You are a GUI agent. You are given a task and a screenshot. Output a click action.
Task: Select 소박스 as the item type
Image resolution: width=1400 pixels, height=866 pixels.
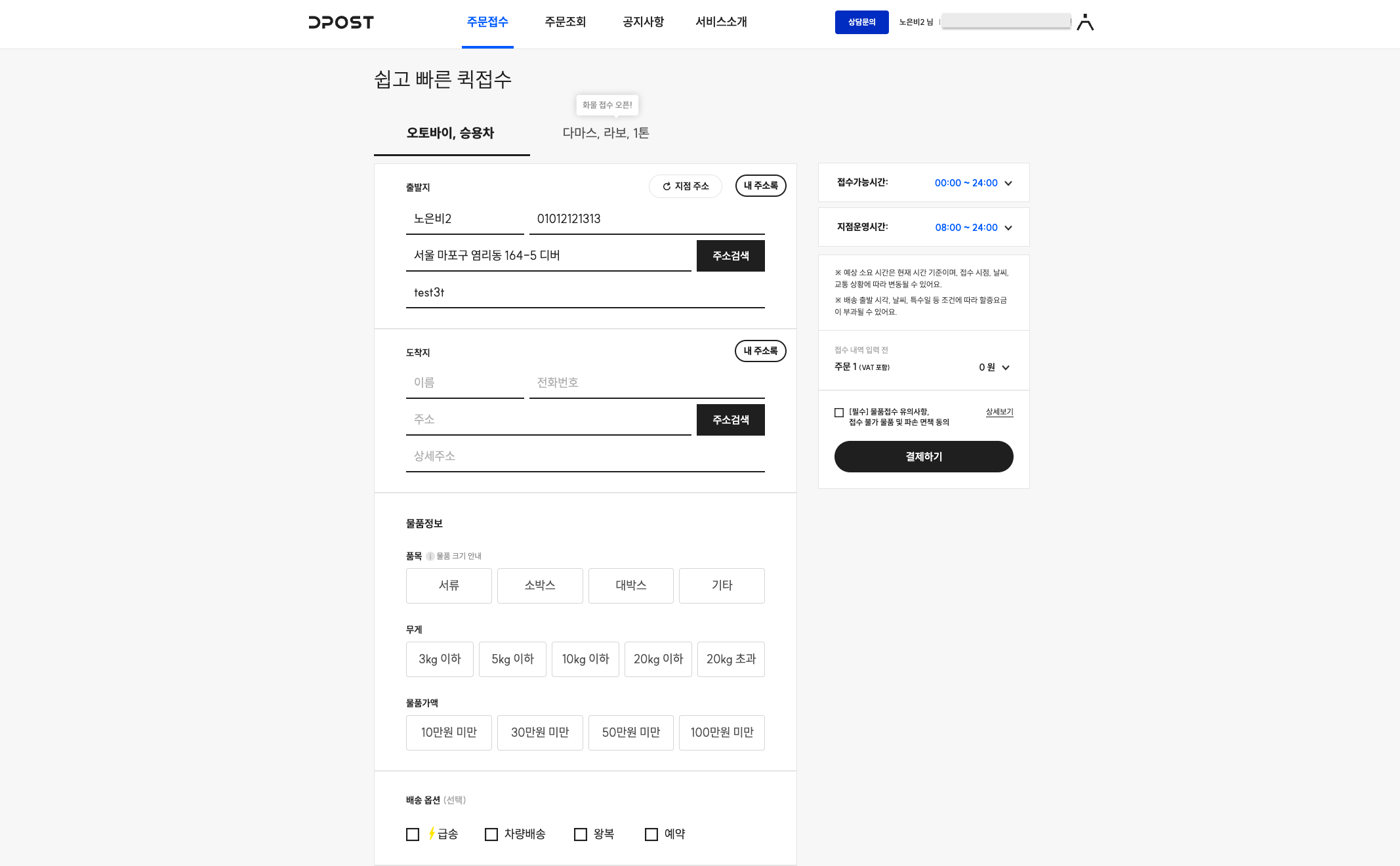[539, 585]
